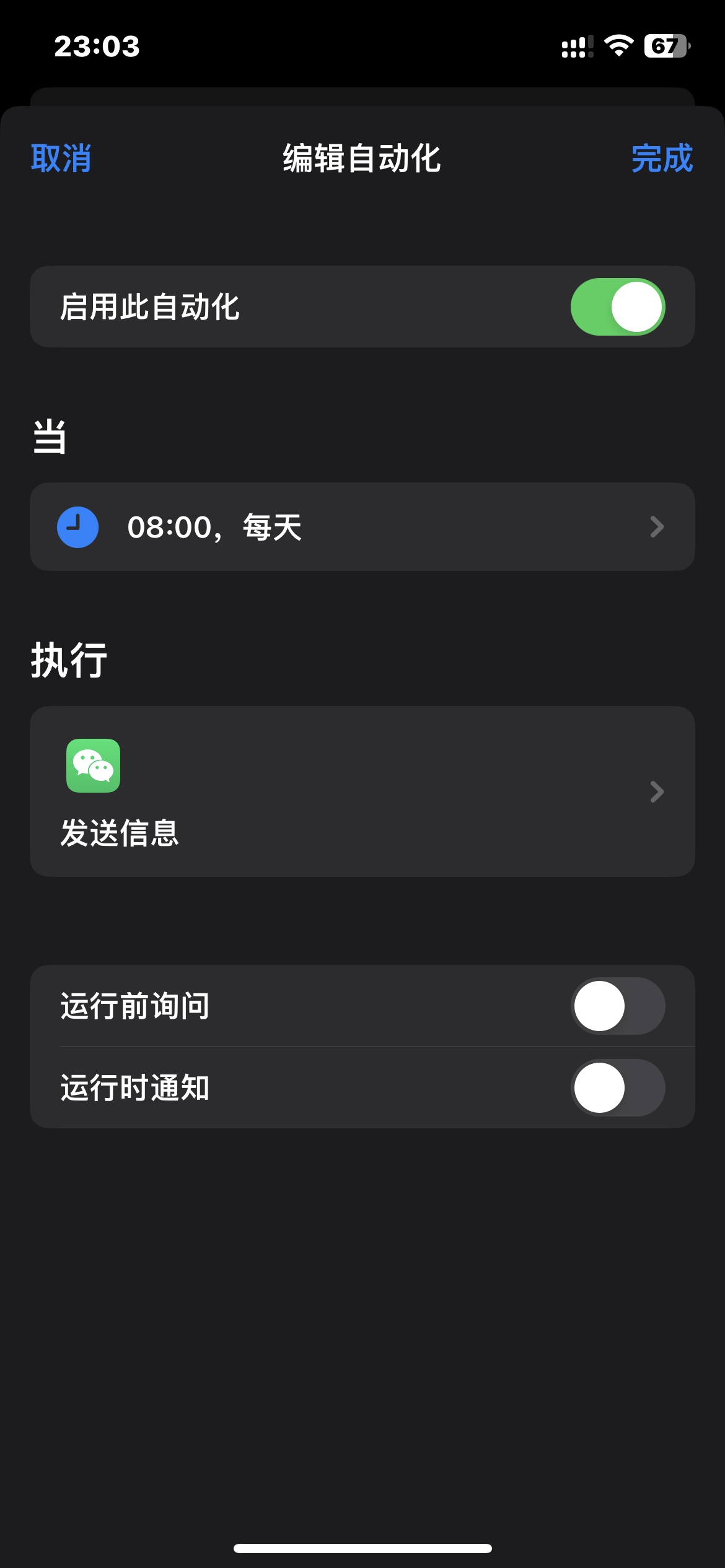Turn on the 运行时通知 switch
This screenshot has height=1568, width=725.
click(x=617, y=1088)
